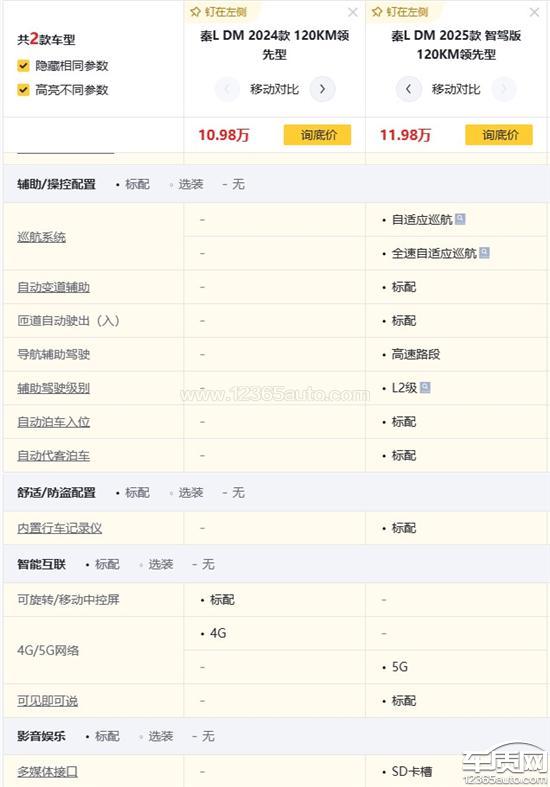The width and height of the screenshot is (550, 787).
Task: Uncheck the 隐藏相同参数 checkbox
Action: [23, 66]
